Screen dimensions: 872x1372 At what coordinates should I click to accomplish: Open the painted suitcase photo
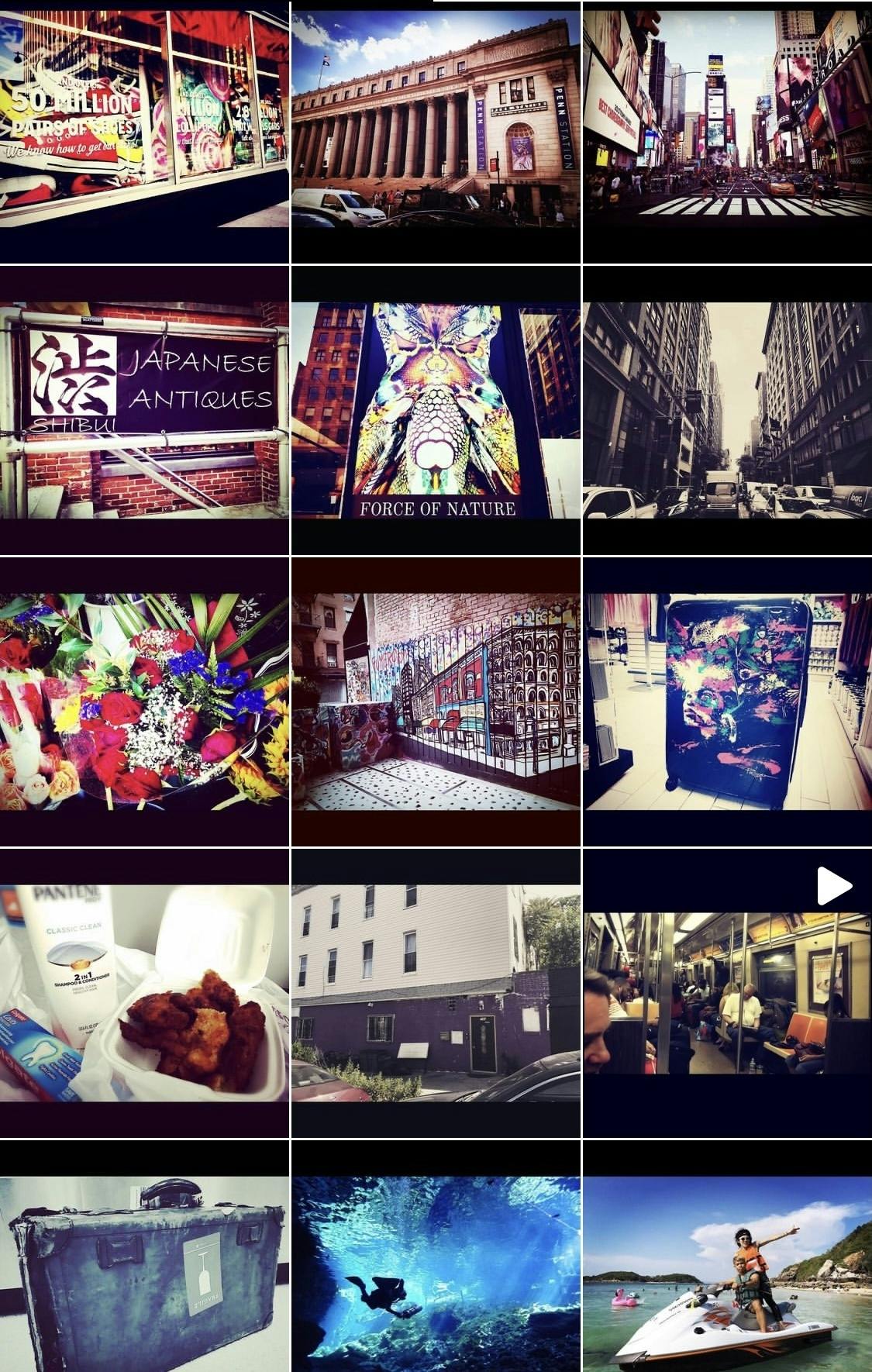point(727,702)
